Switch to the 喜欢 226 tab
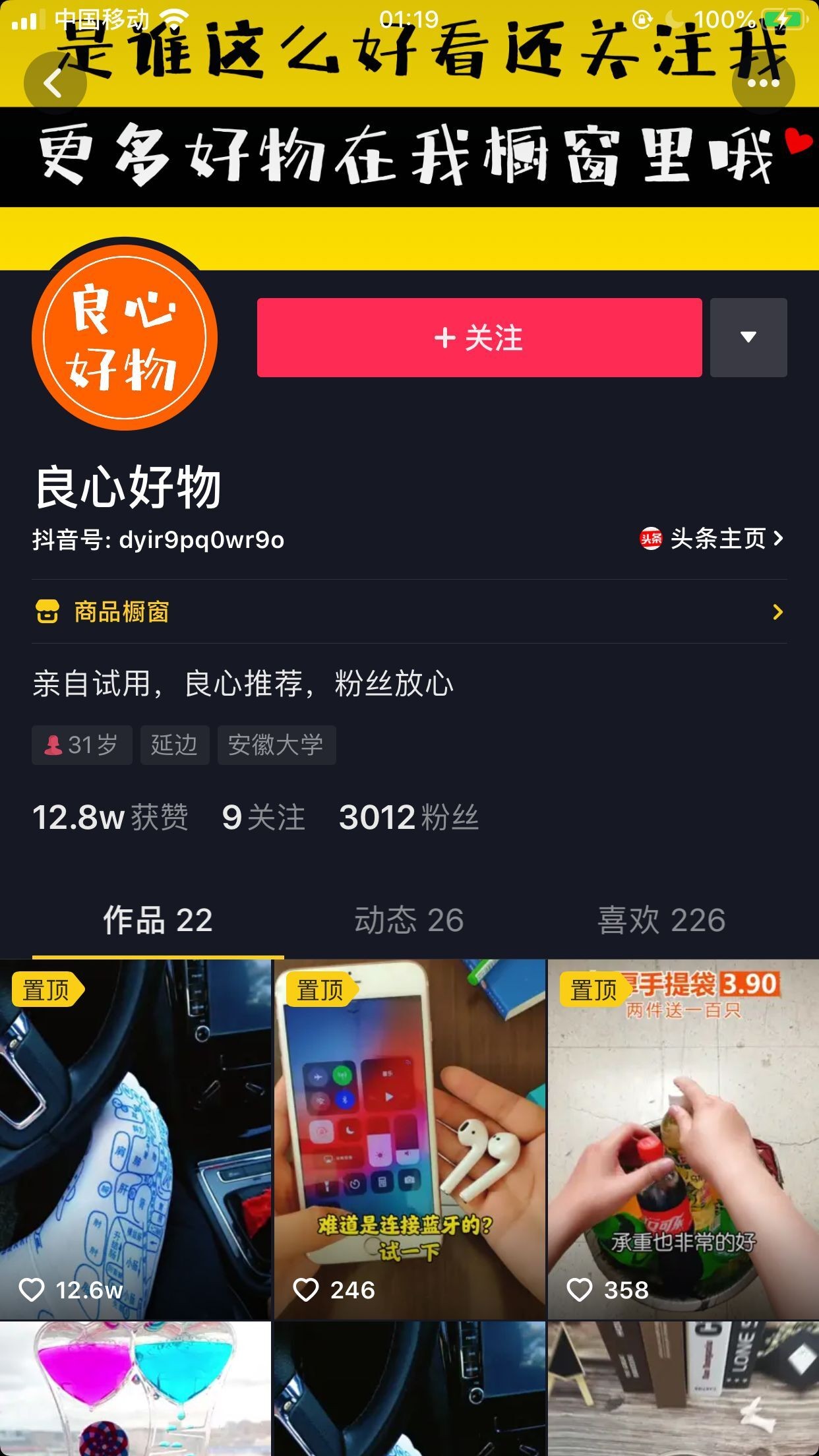 pyautogui.click(x=661, y=920)
